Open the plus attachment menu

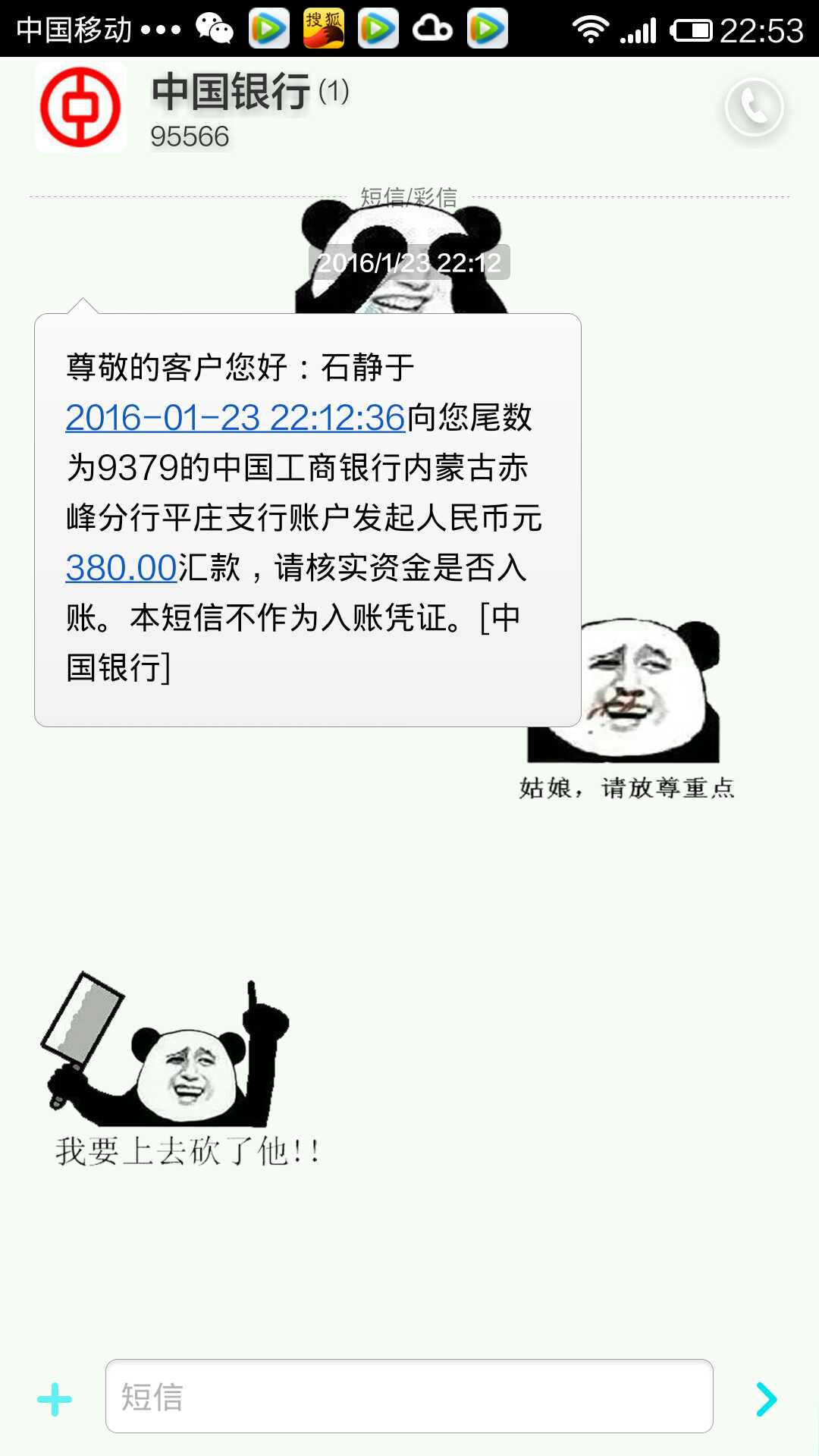click(55, 1399)
